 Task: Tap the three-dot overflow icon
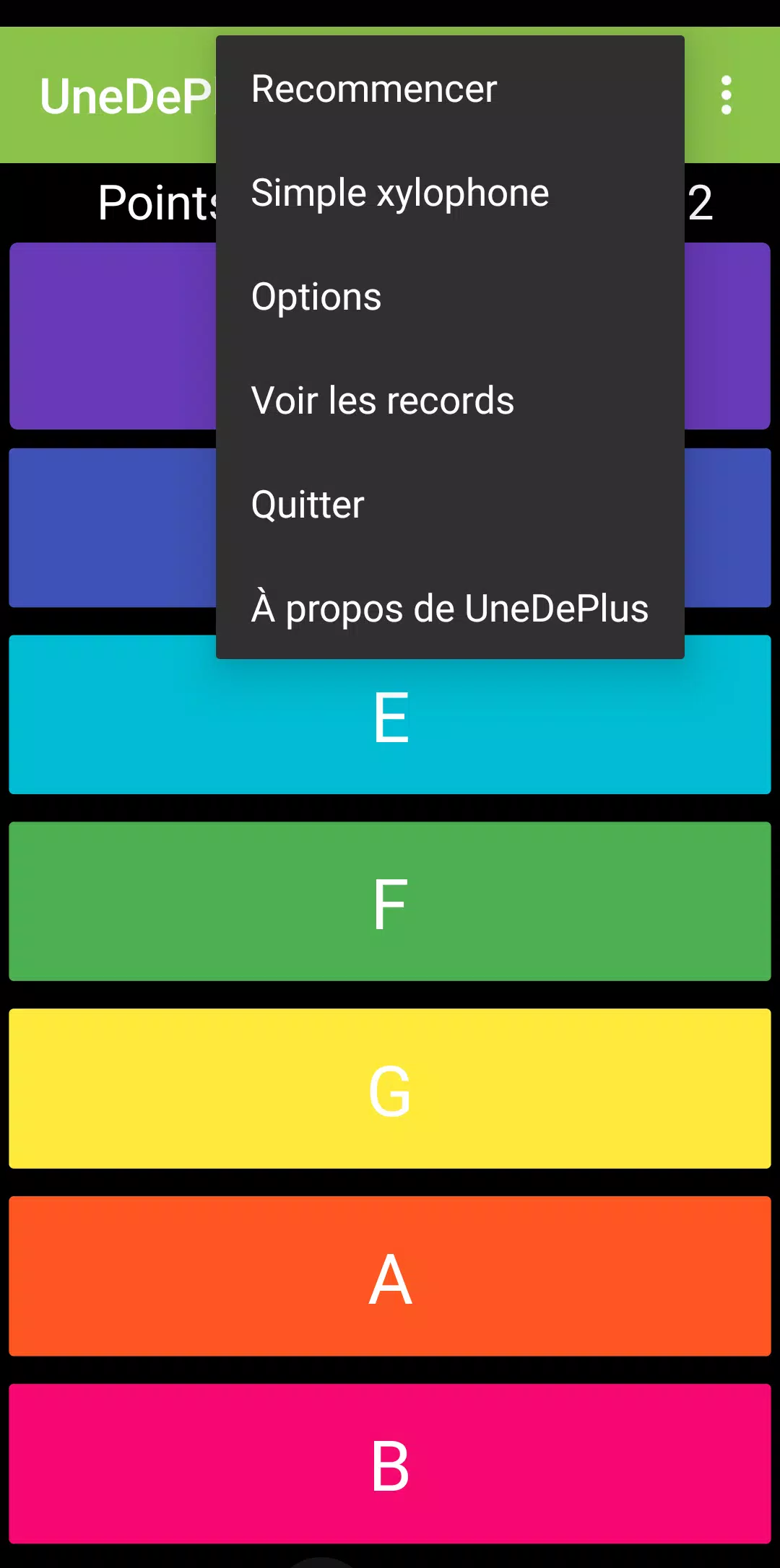(x=726, y=95)
